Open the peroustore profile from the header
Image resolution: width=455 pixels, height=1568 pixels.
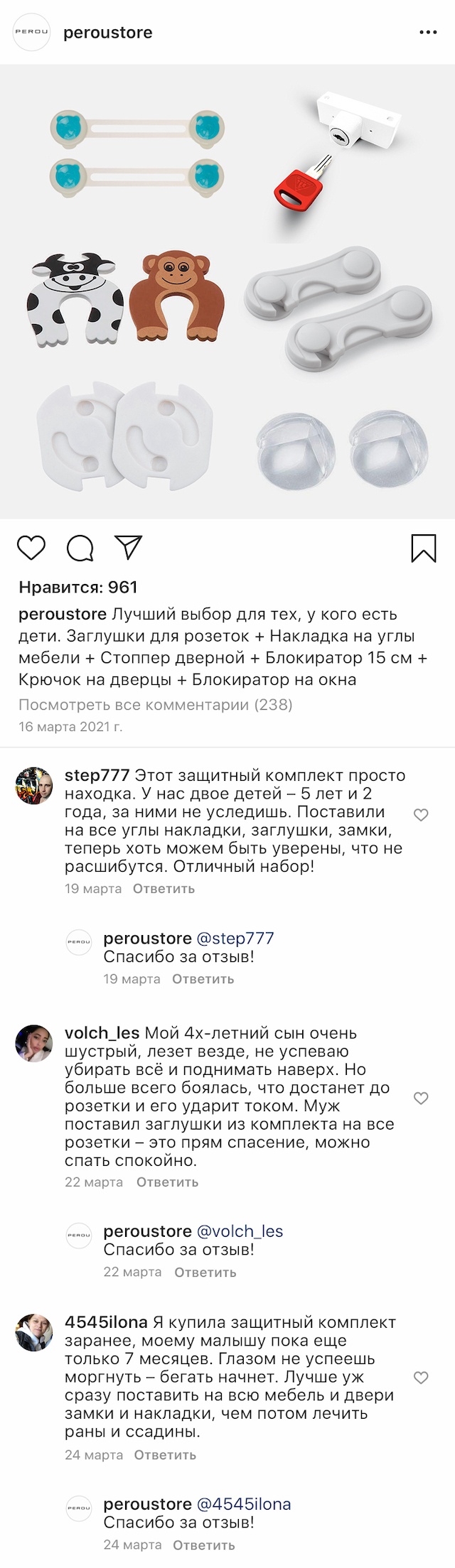click(x=107, y=33)
